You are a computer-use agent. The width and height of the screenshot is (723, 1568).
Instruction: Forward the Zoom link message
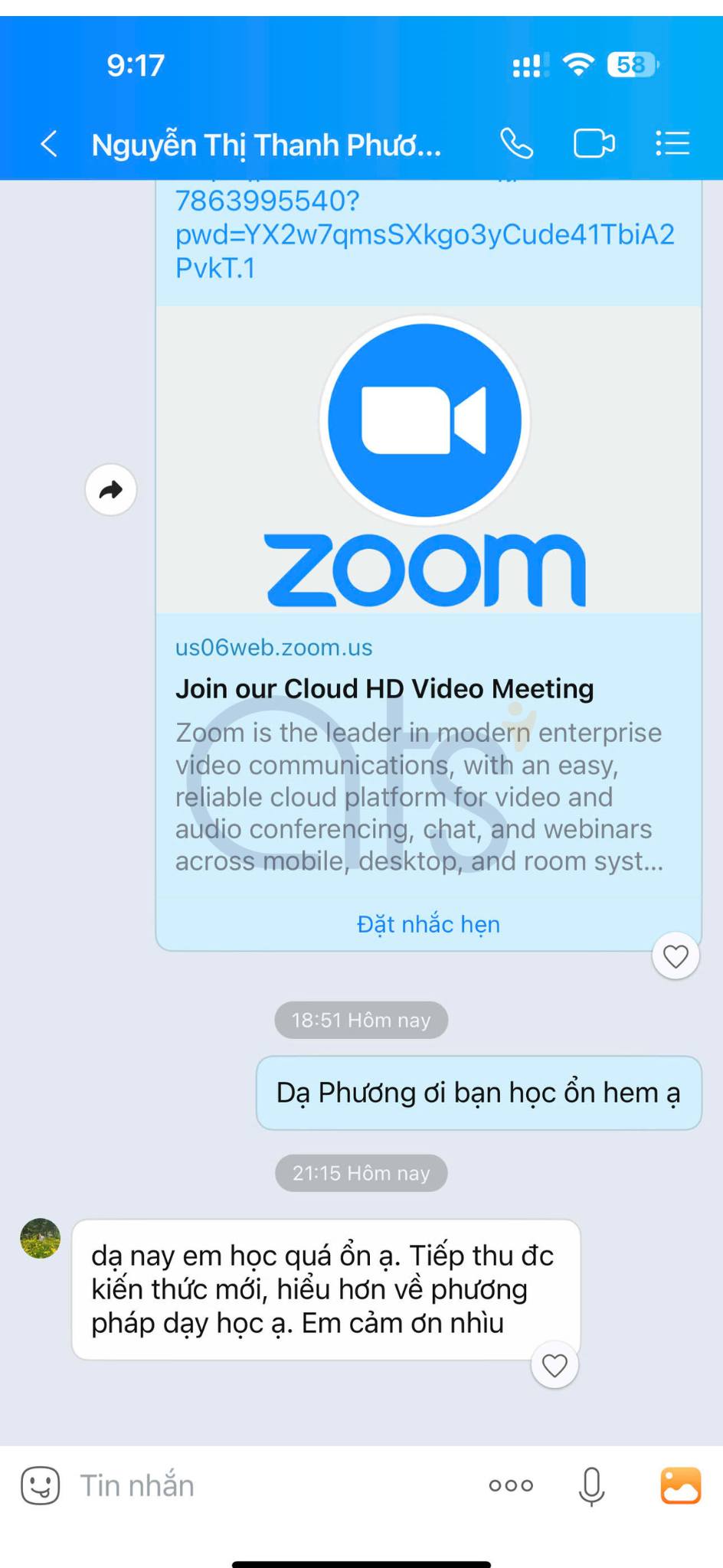tap(111, 490)
